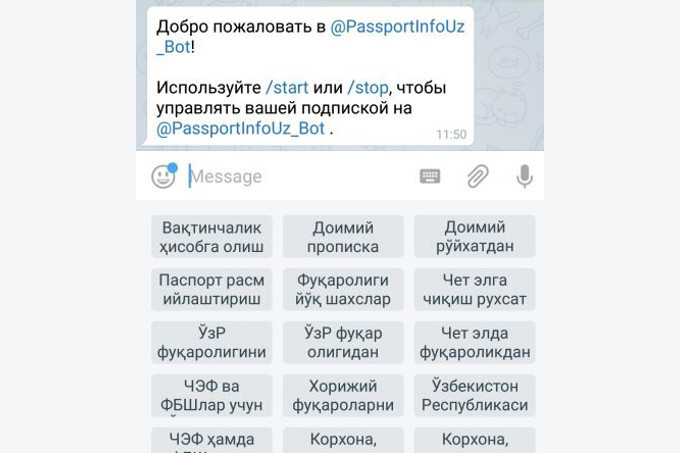Open "ЧЭФ ва ФБШлар учун" option
The image size is (680, 453).
coord(212,396)
